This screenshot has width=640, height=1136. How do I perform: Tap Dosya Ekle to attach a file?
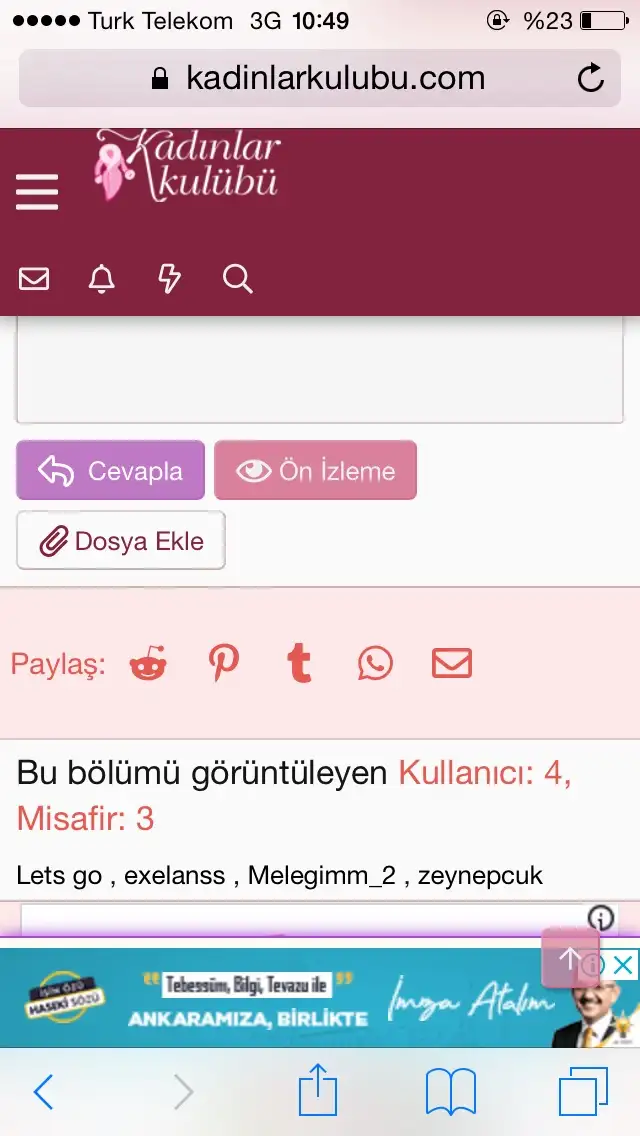[121, 540]
